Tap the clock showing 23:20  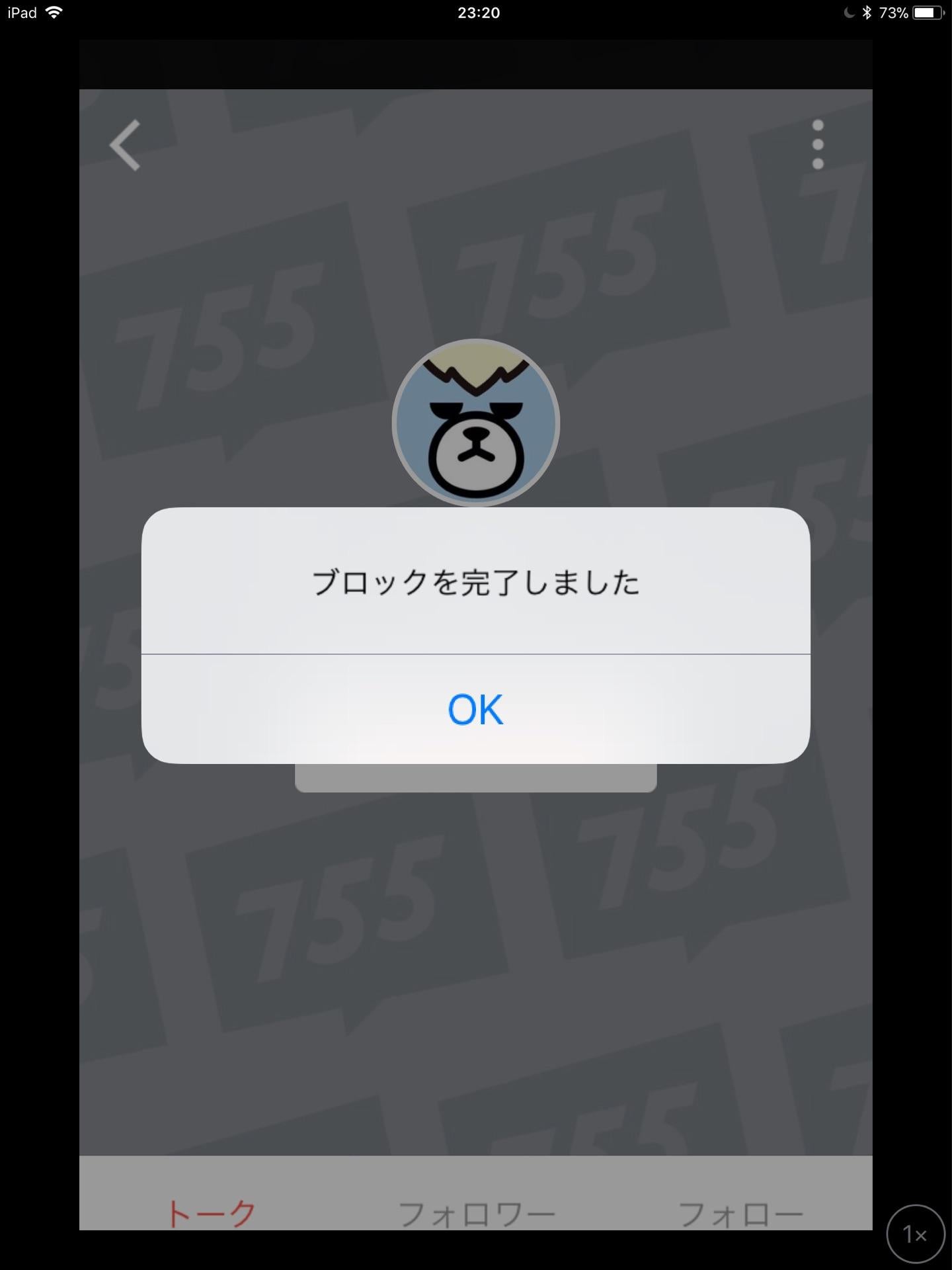click(x=477, y=11)
